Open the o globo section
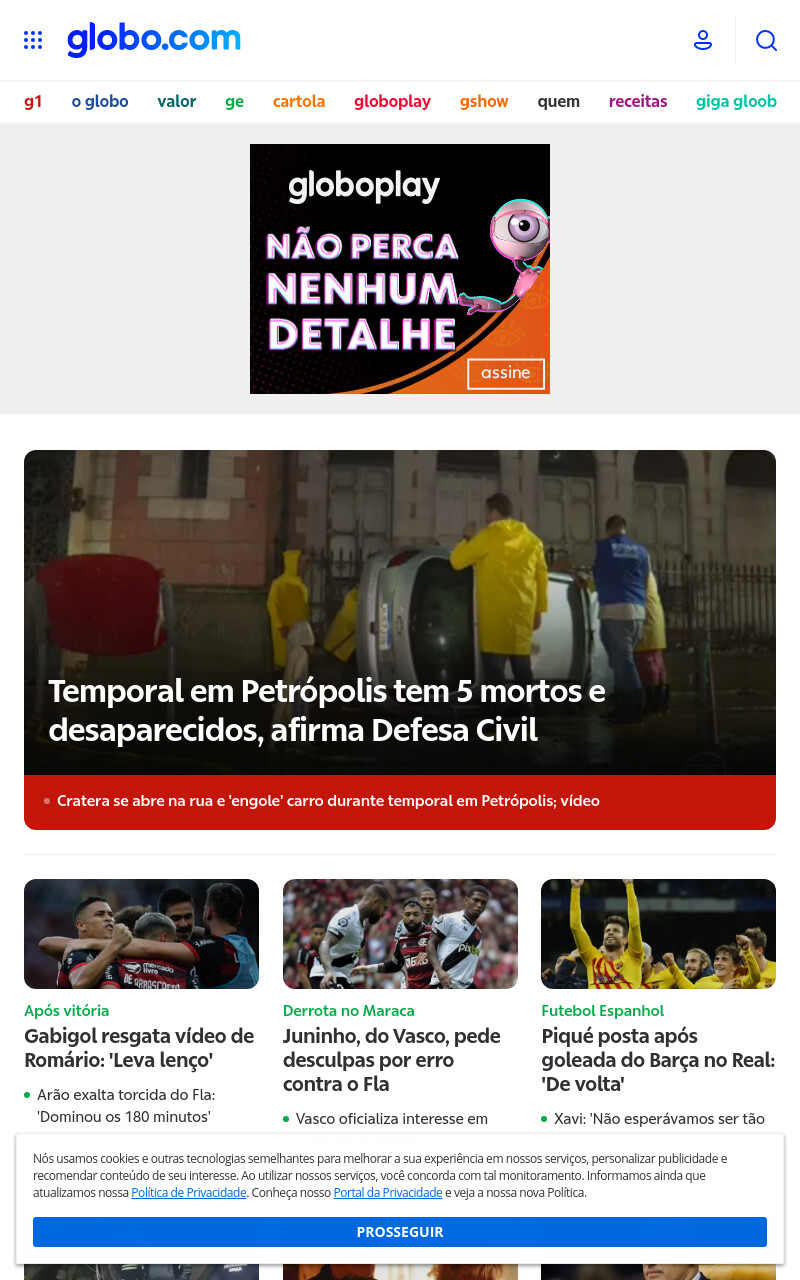The height and width of the screenshot is (1280, 800). [x=100, y=101]
